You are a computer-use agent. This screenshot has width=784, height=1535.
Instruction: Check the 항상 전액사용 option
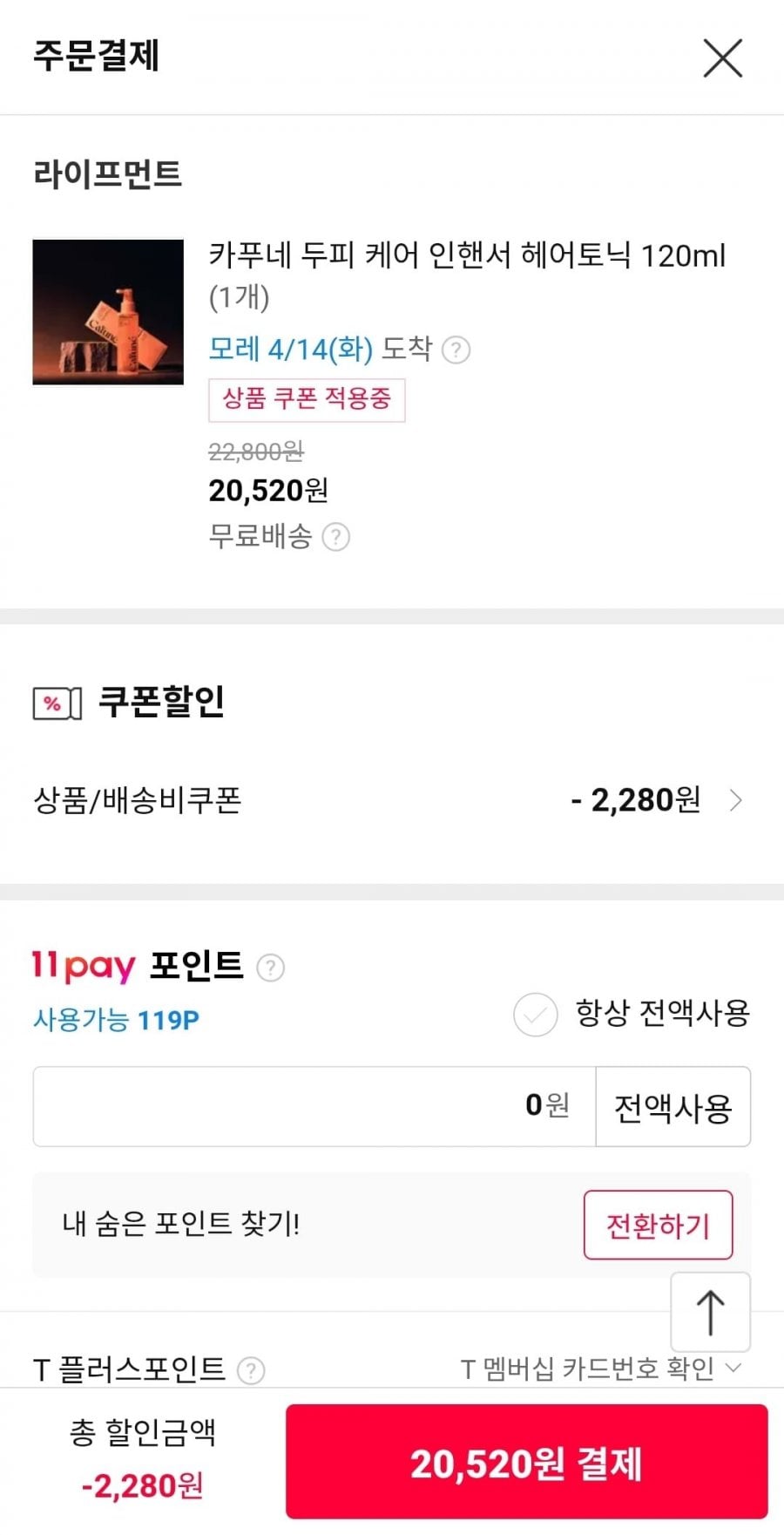pyautogui.click(x=536, y=1015)
